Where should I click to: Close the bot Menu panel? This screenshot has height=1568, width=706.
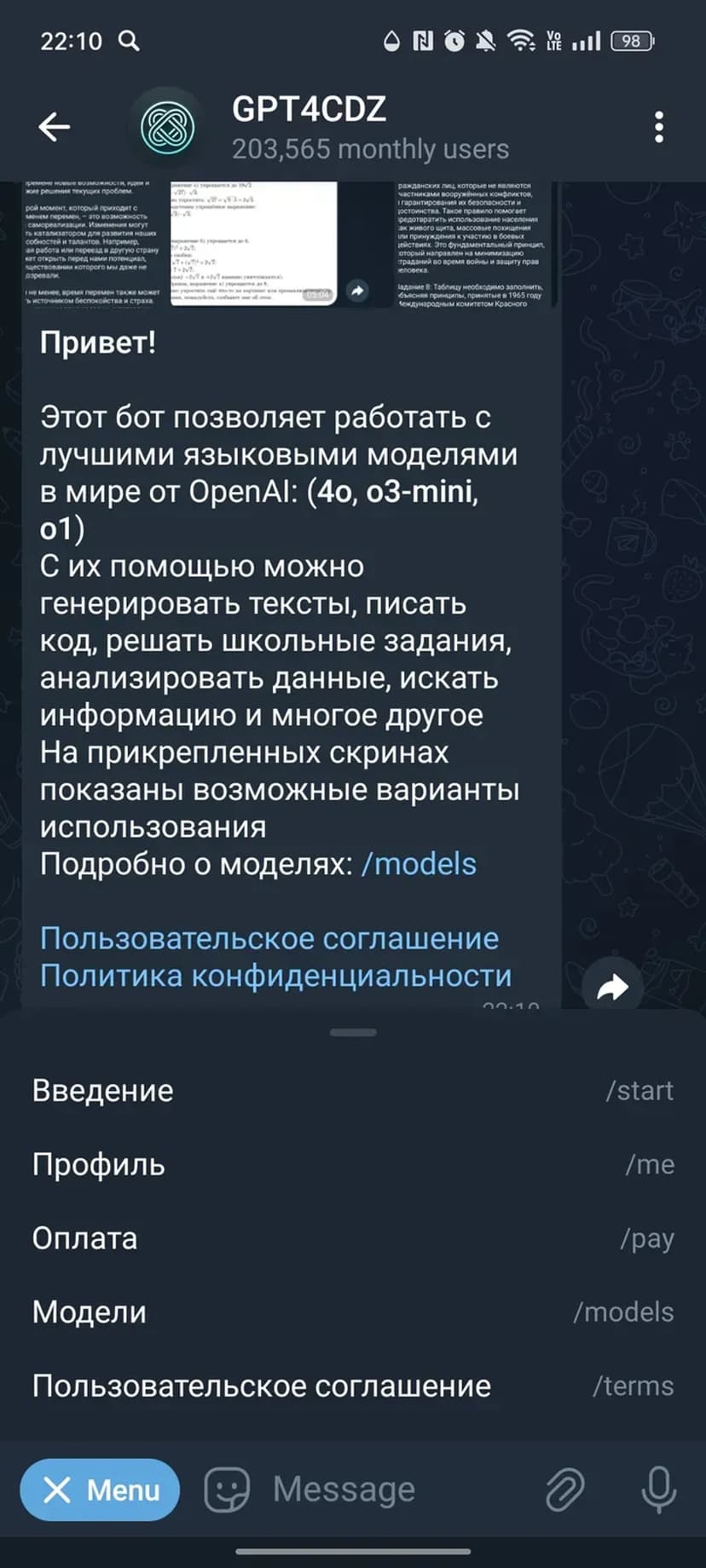100,1490
